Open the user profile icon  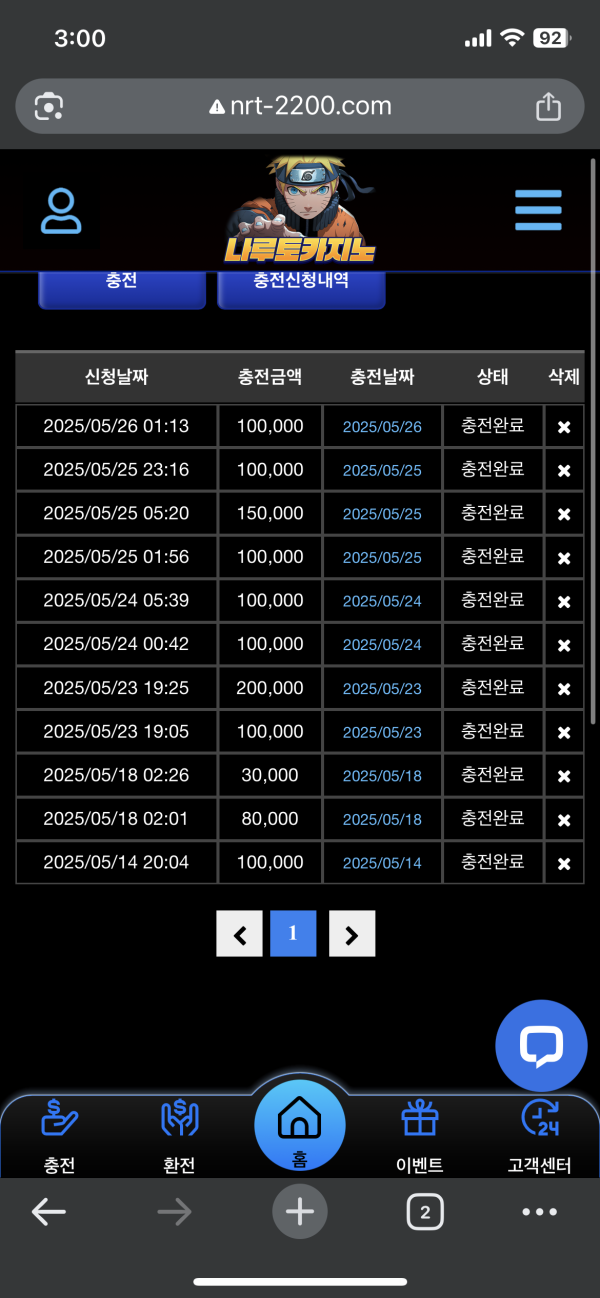click(x=61, y=211)
